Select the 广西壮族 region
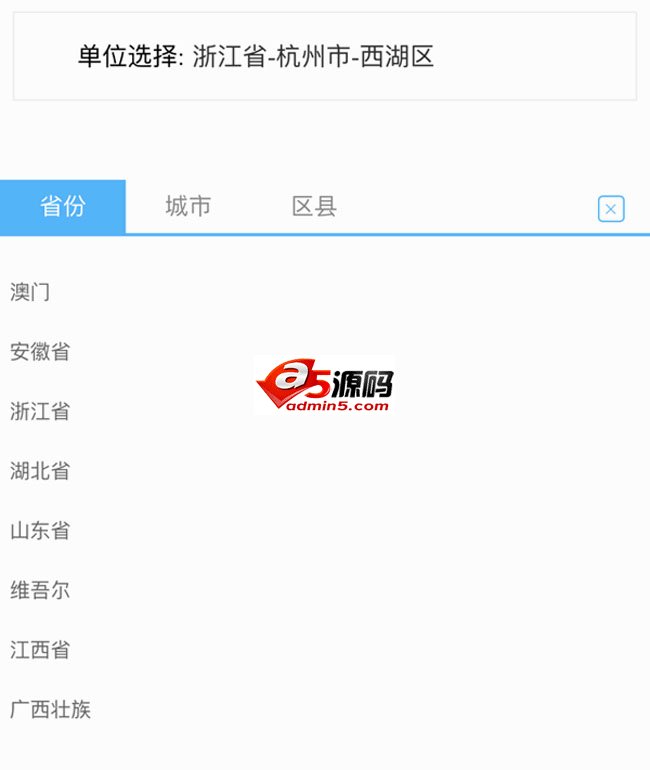The height and width of the screenshot is (770, 650). tap(50, 710)
